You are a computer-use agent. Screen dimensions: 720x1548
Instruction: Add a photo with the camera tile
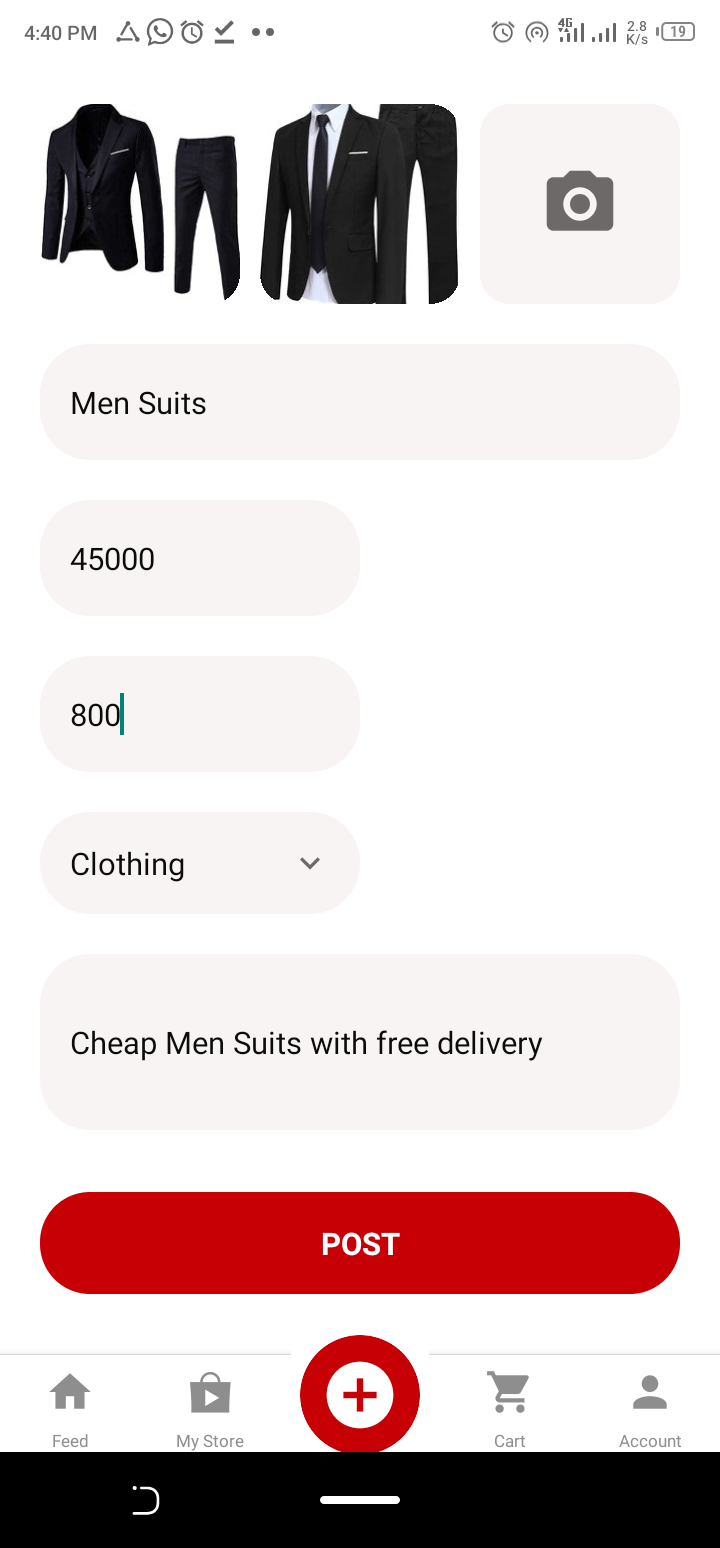(580, 204)
